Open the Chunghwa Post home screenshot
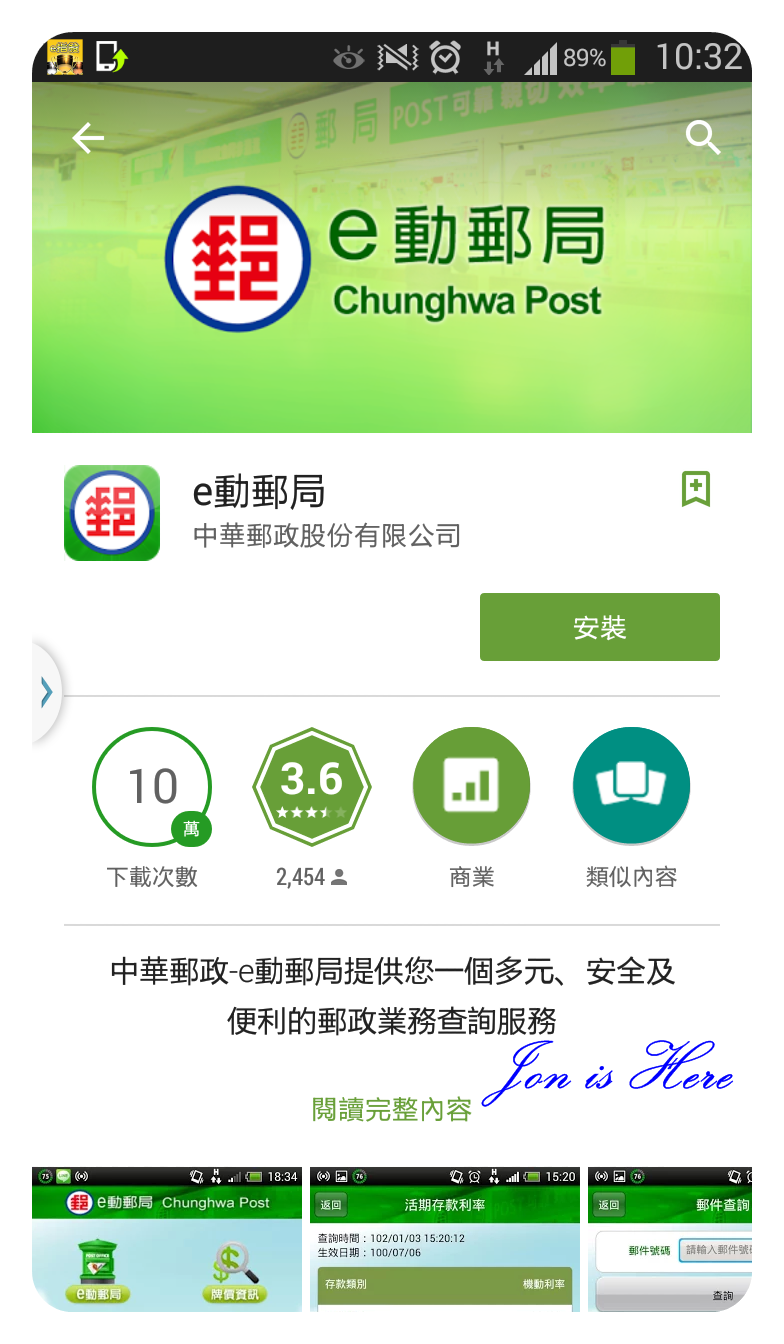 167,1240
